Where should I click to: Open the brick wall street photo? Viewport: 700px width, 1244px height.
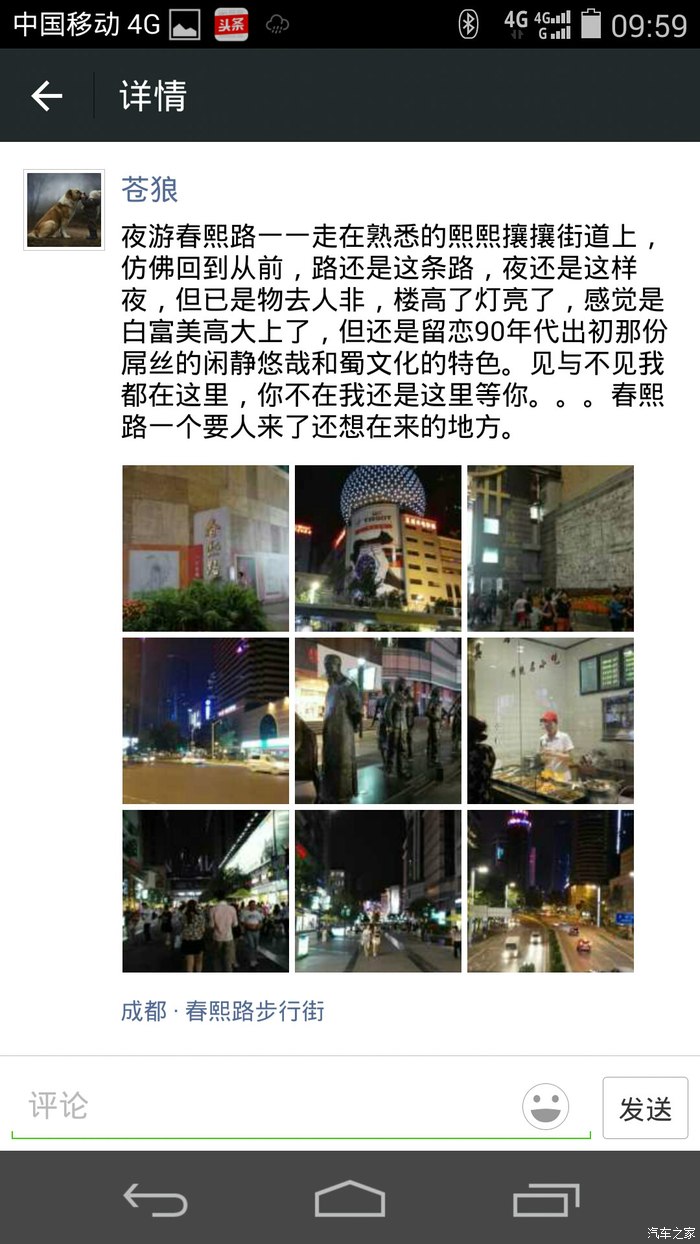tap(550, 548)
